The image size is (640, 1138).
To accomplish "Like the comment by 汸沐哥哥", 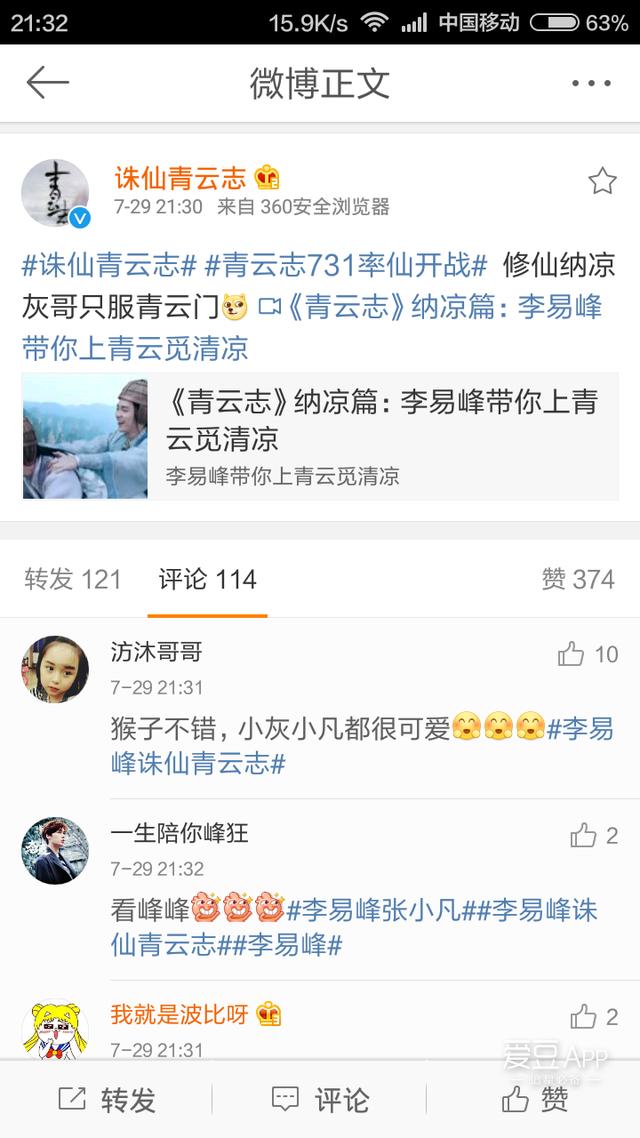I will (588, 654).
